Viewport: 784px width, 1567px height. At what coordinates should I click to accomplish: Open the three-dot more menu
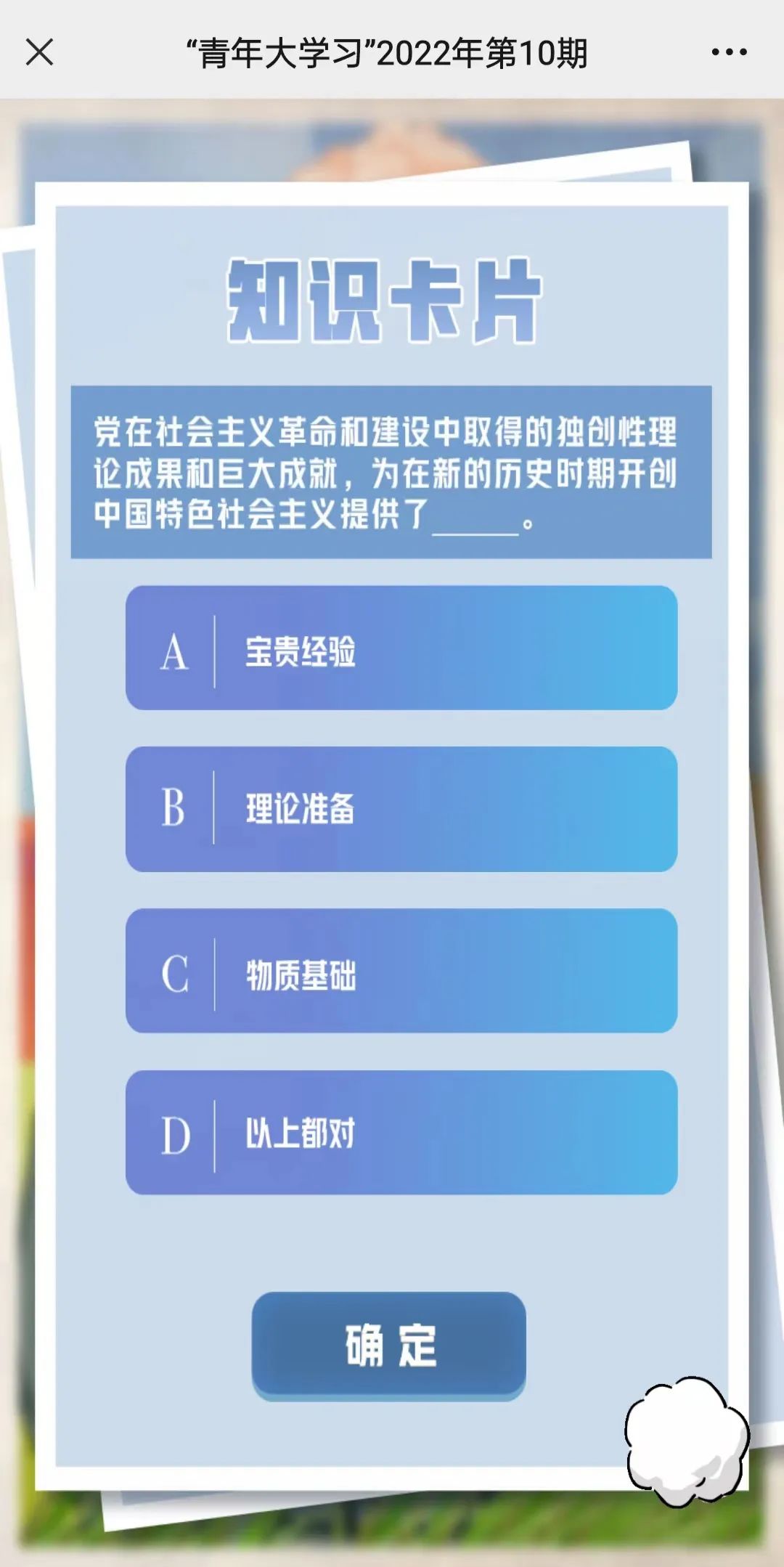coord(729,52)
